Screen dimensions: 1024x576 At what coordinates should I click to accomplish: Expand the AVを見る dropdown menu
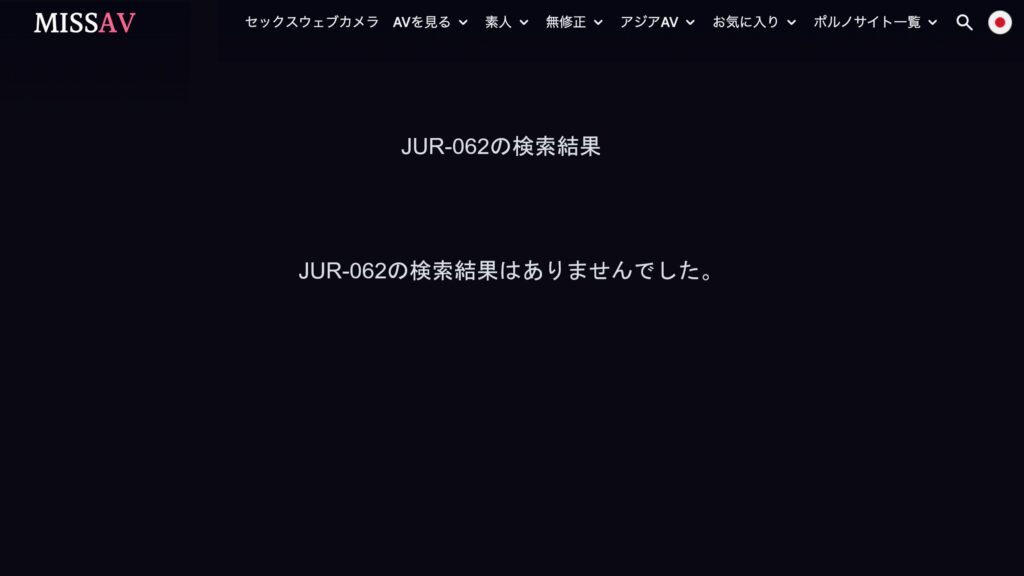pyautogui.click(x=430, y=22)
